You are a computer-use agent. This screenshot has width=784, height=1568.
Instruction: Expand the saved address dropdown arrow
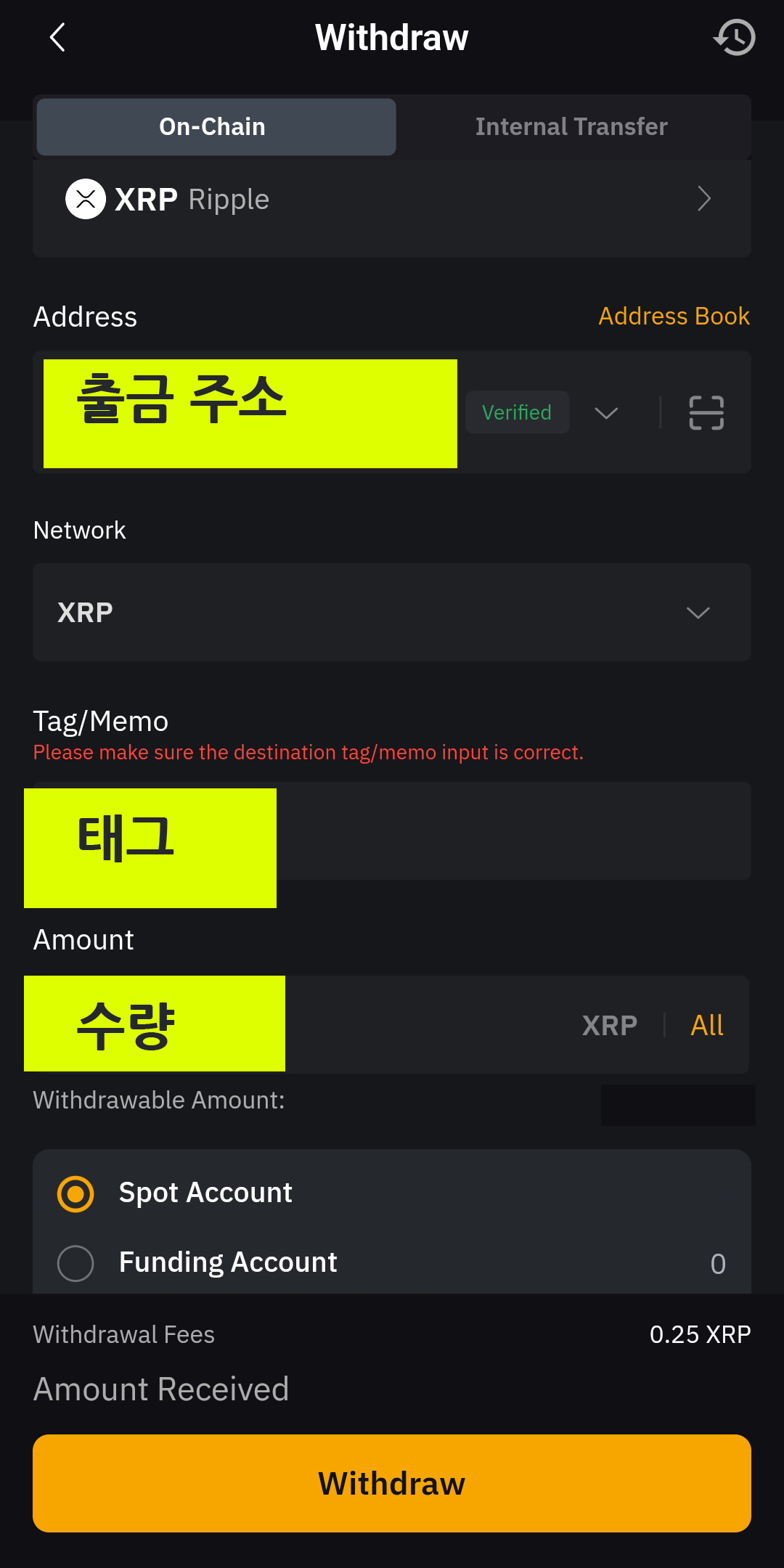[x=606, y=413]
